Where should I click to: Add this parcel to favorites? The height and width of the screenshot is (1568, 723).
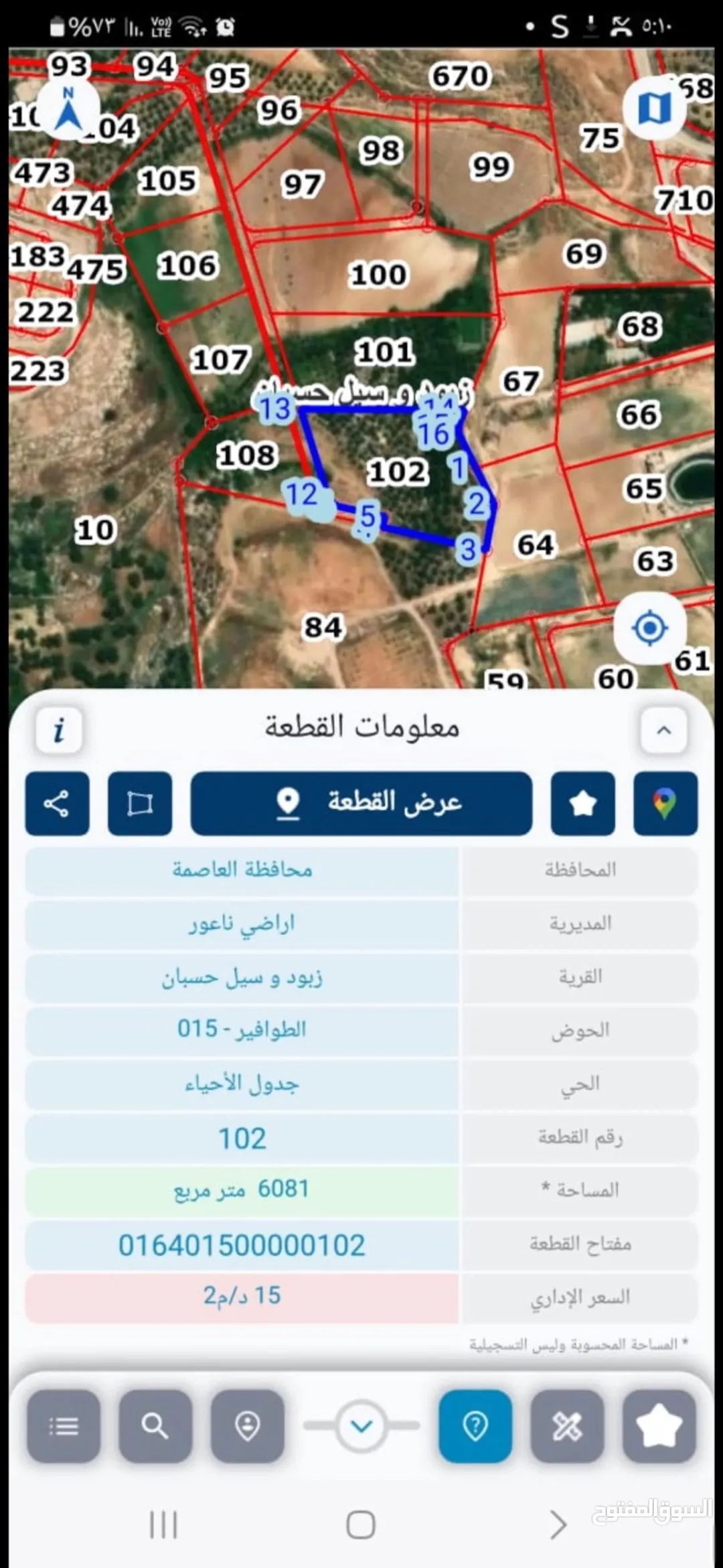(583, 803)
